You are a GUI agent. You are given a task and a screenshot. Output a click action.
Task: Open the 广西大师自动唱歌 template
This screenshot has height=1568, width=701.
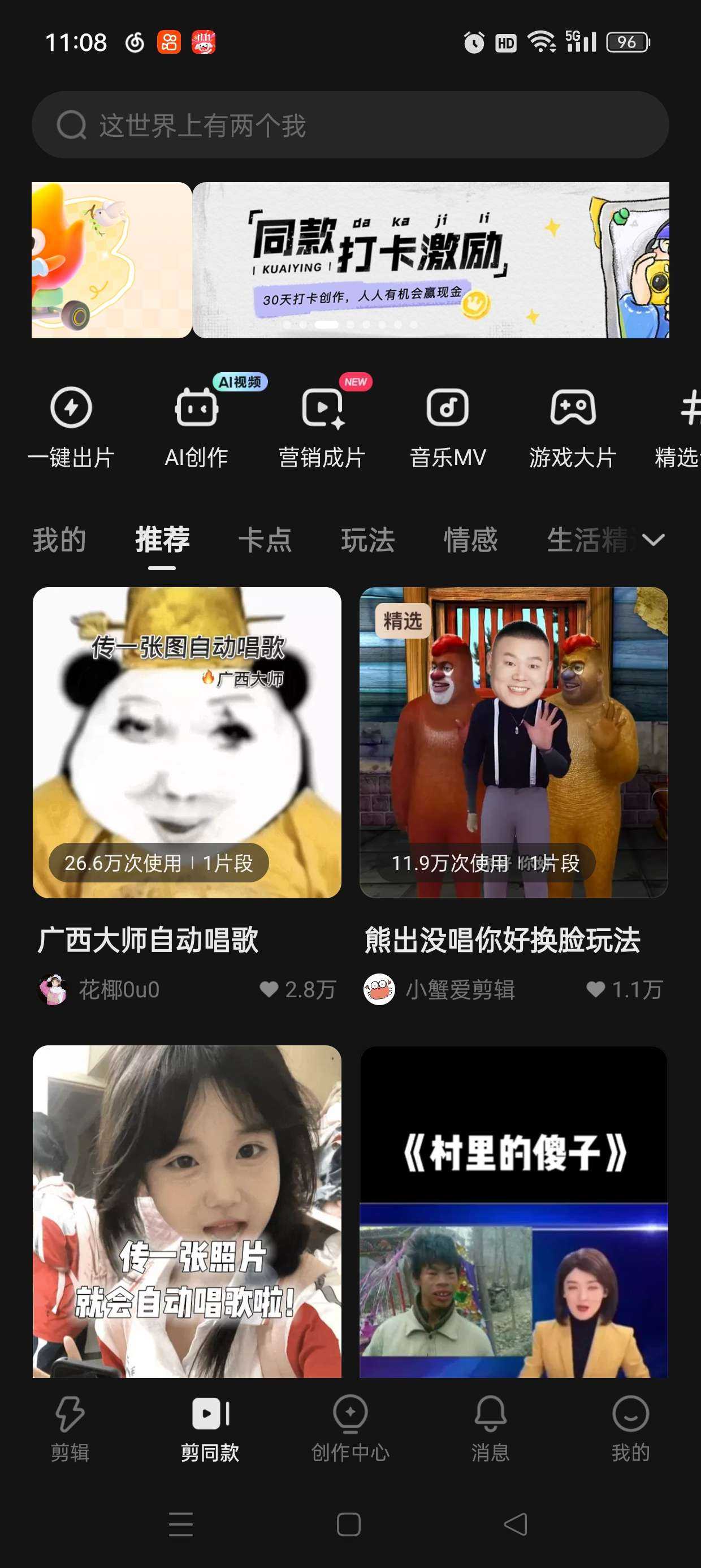(x=187, y=742)
